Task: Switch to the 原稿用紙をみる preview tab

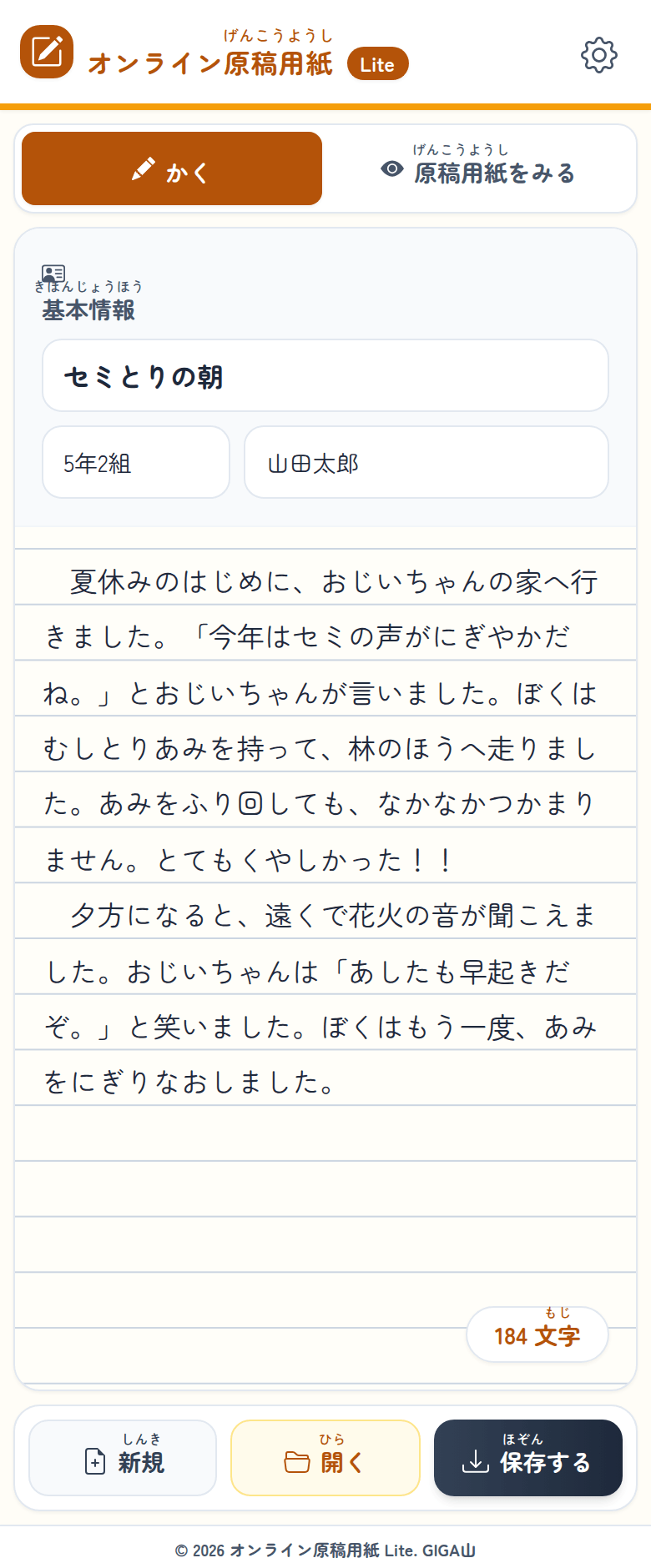Action: 478,168
